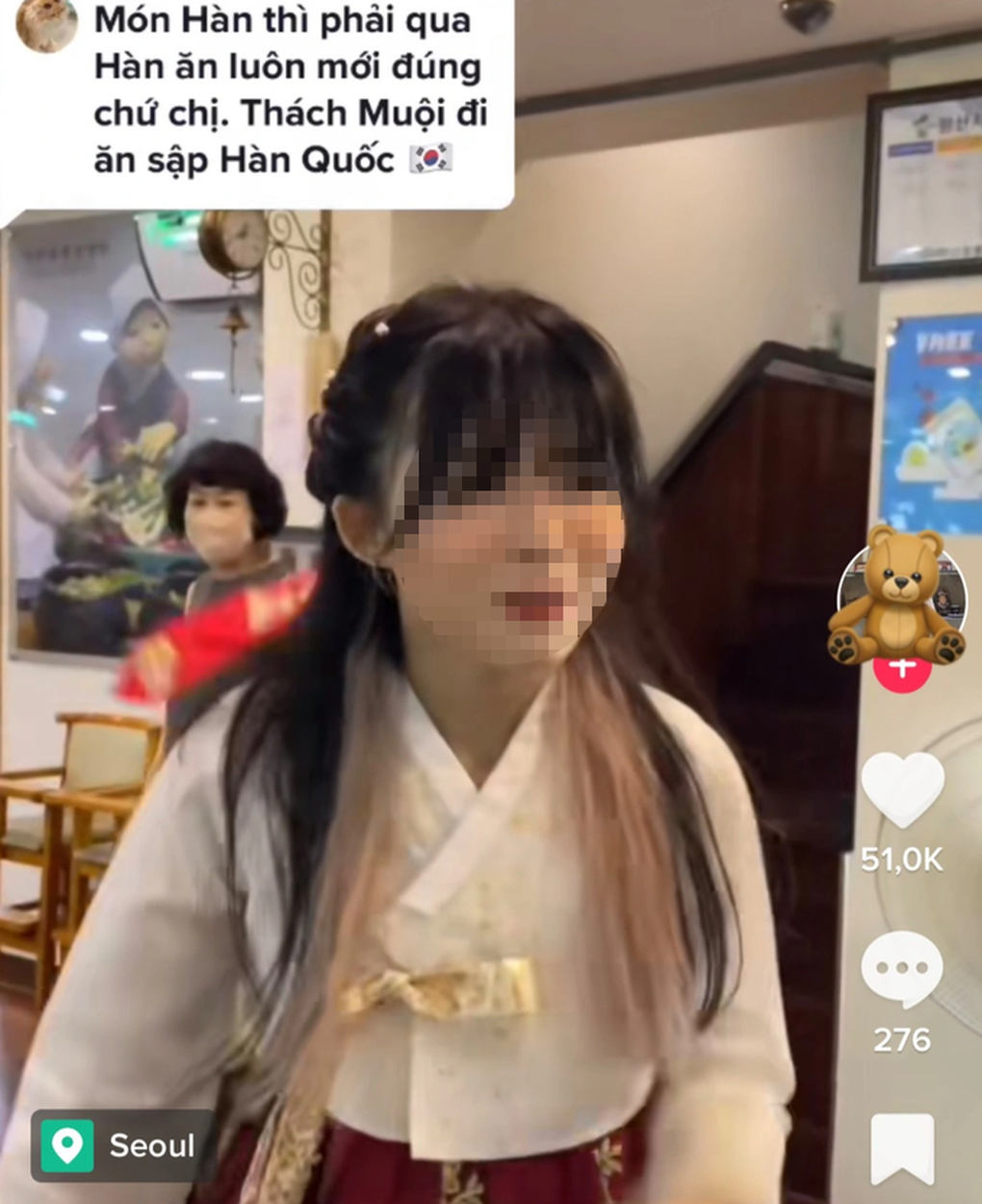Follow the creator via the plus button
The width and height of the screenshot is (982, 1204).
901,668
